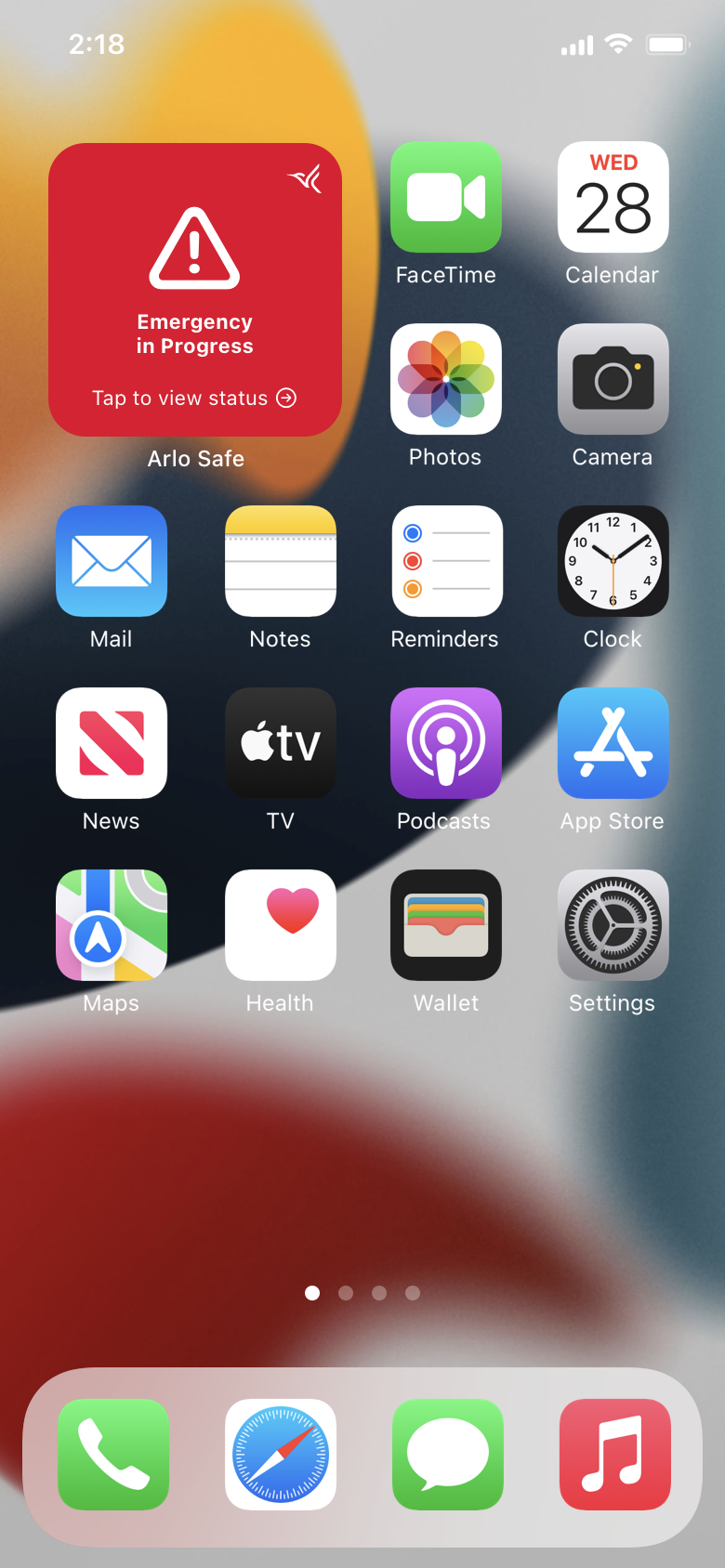This screenshot has width=725, height=1568.
Task: Open the Mail app
Action: tap(112, 561)
